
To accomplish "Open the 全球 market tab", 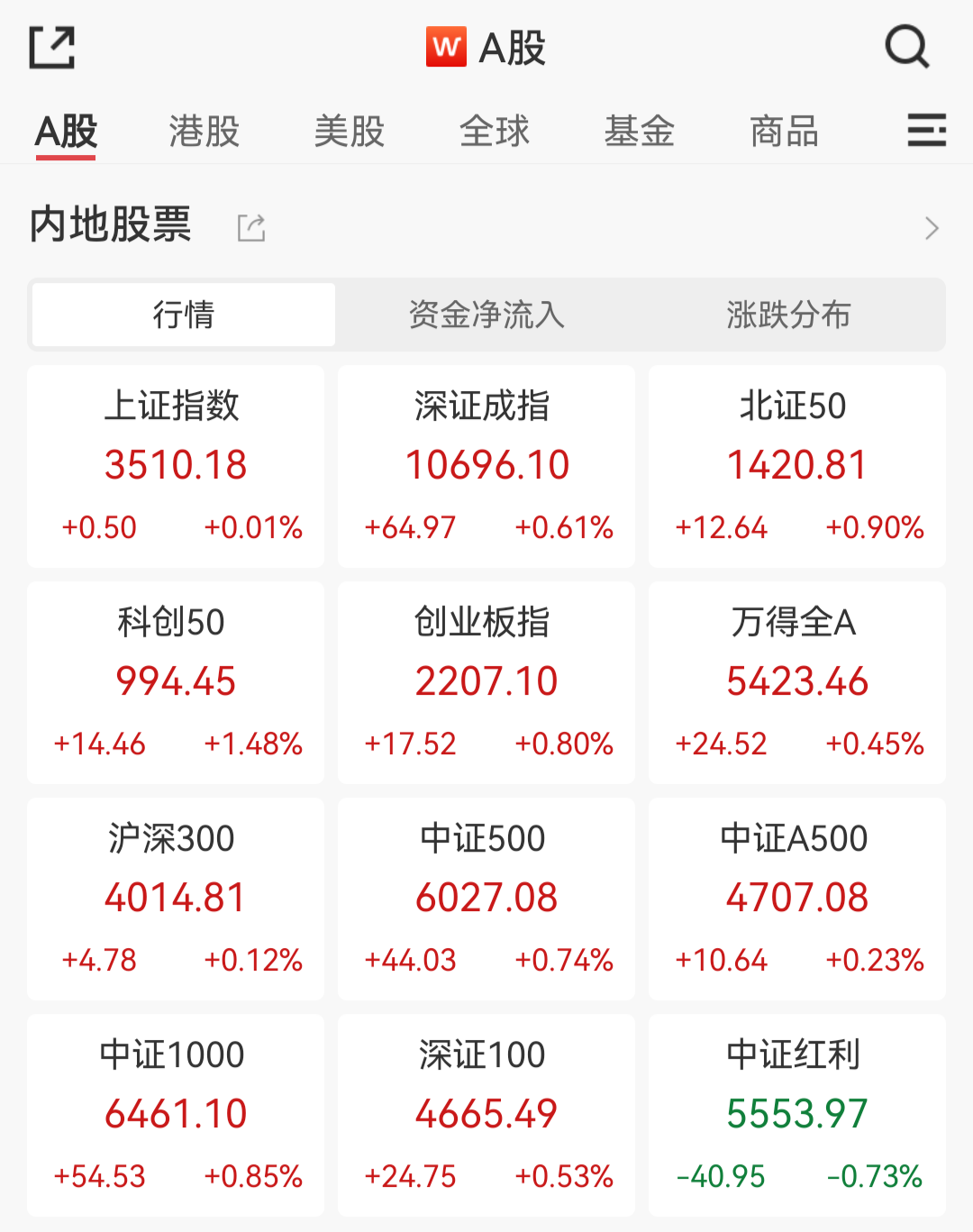I will pyautogui.click(x=495, y=131).
